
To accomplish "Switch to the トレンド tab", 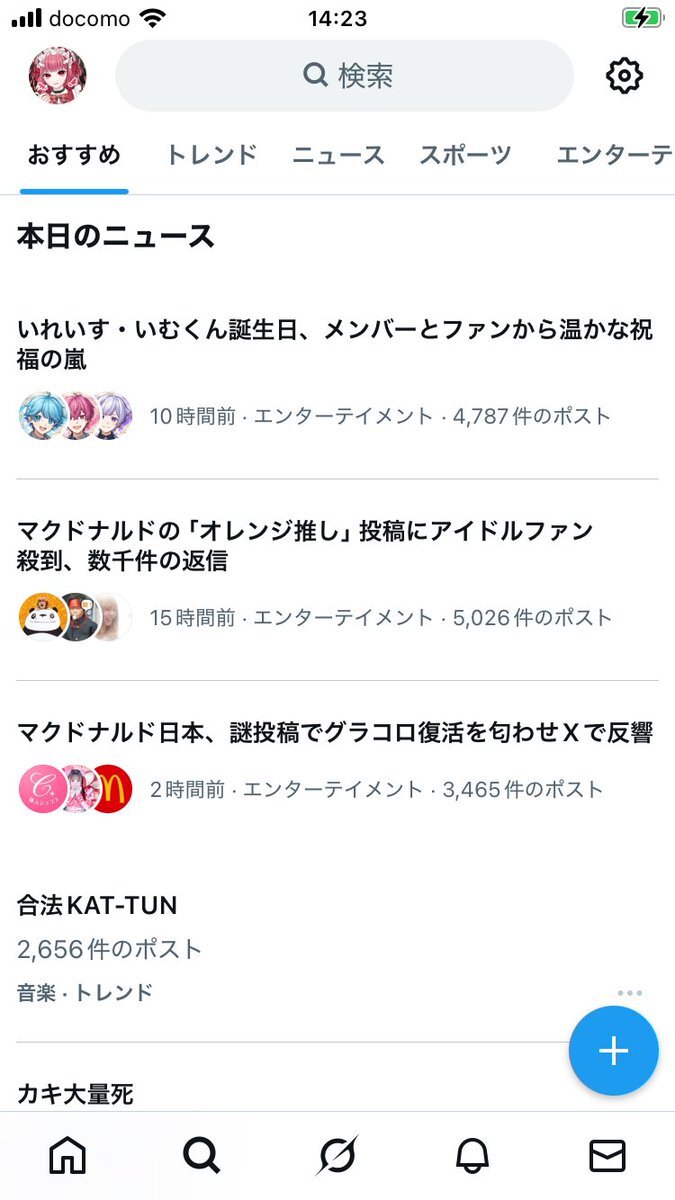I will pyautogui.click(x=211, y=155).
